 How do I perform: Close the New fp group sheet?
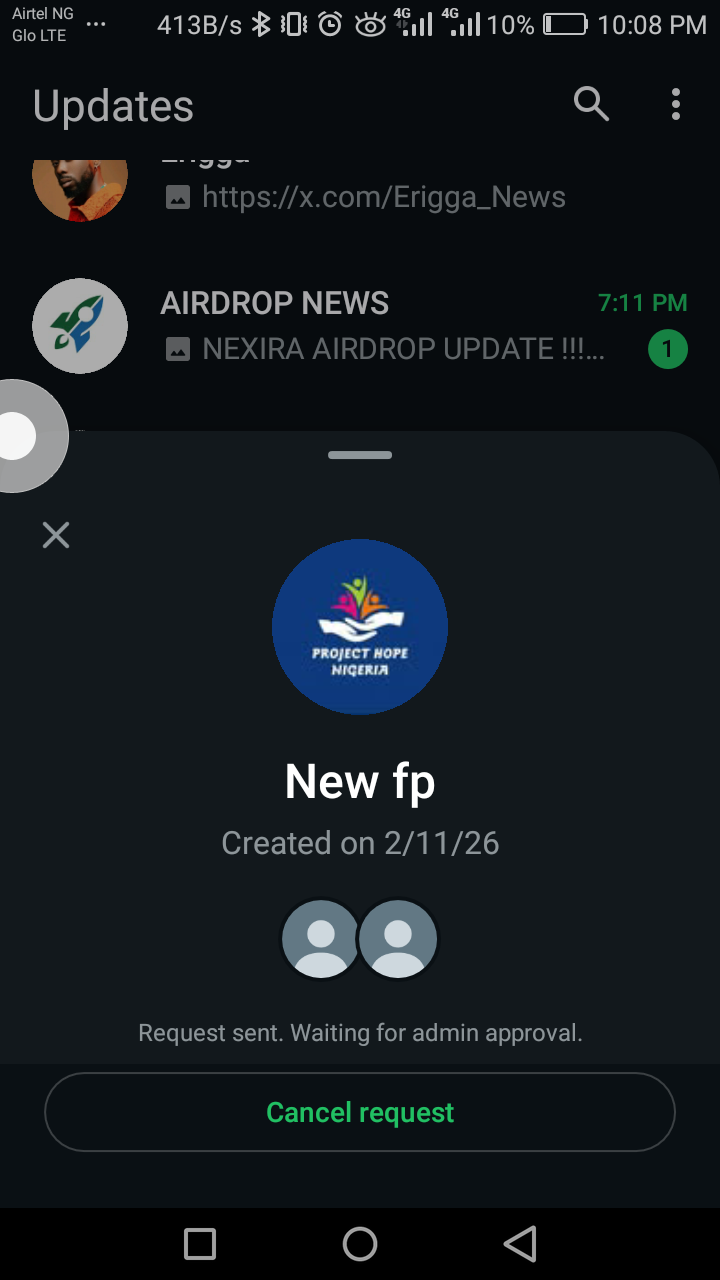pos(56,535)
